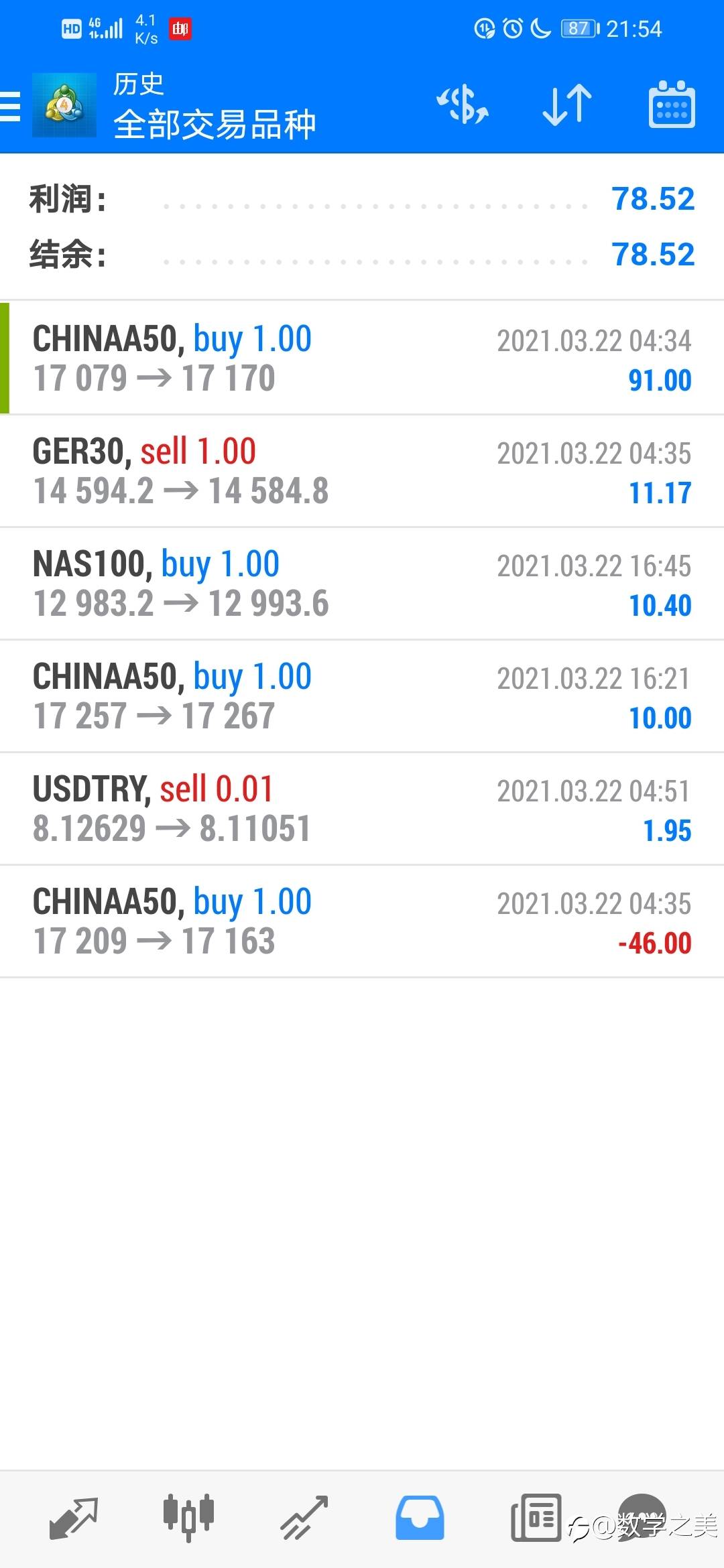This screenshot has height=1568, width=724.
Task: Open the symbol filter with the dollar icon
Action: (x=463, y=106)
